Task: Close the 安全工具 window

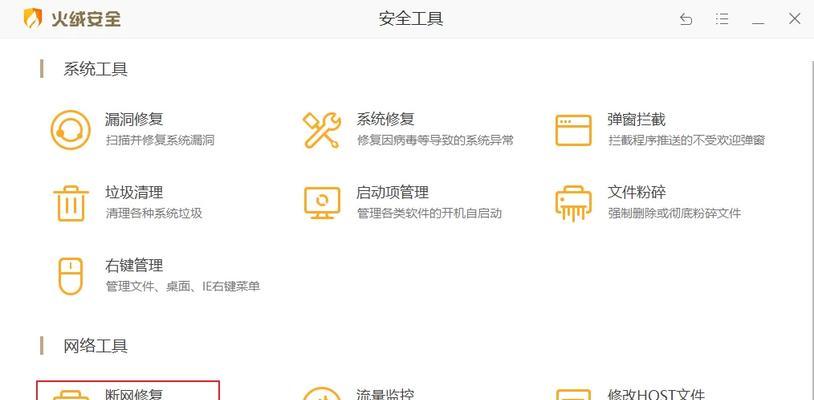Action: [794, 19]
